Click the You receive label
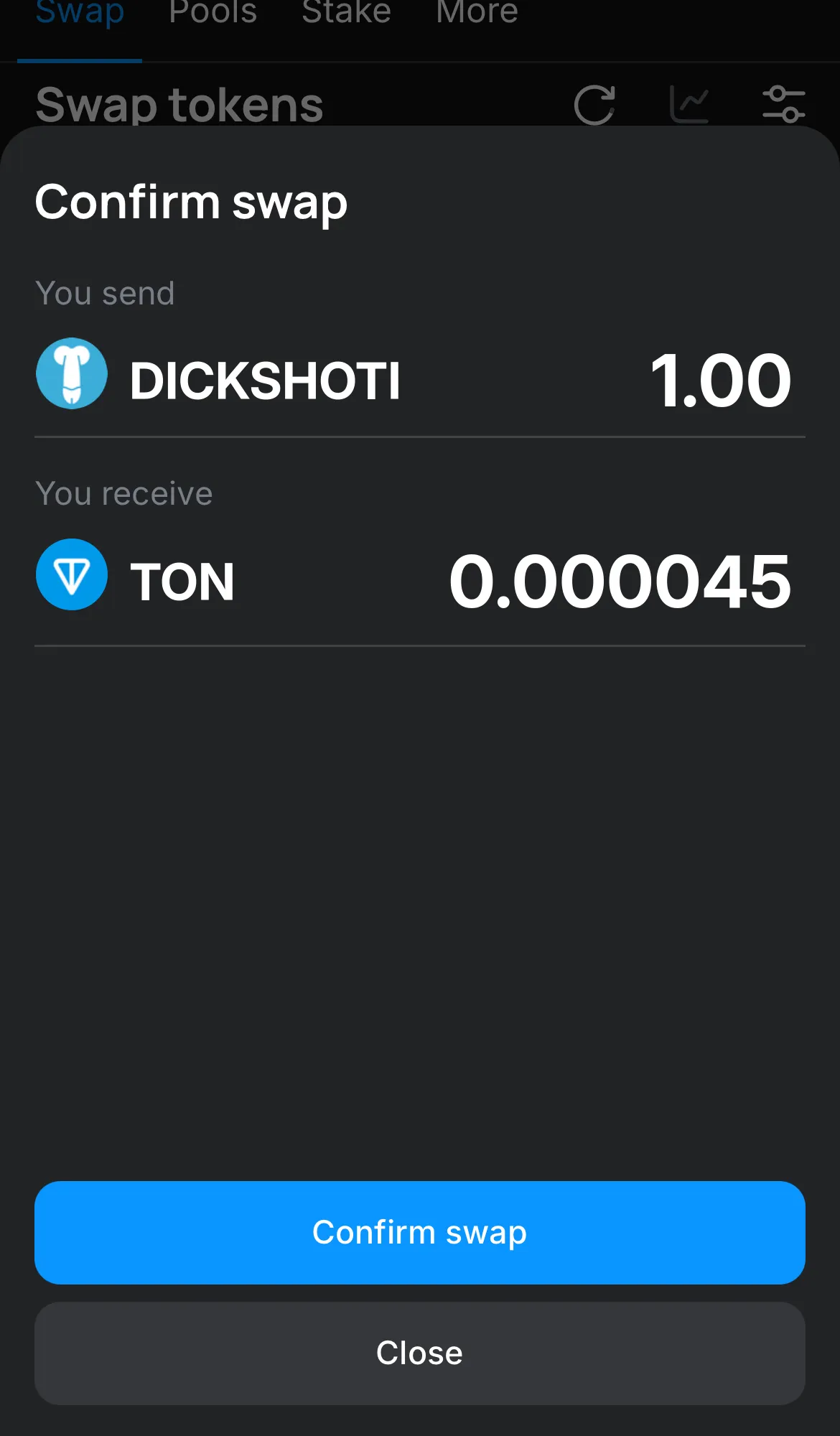The image size is (840, 1436). pos(123,493)
